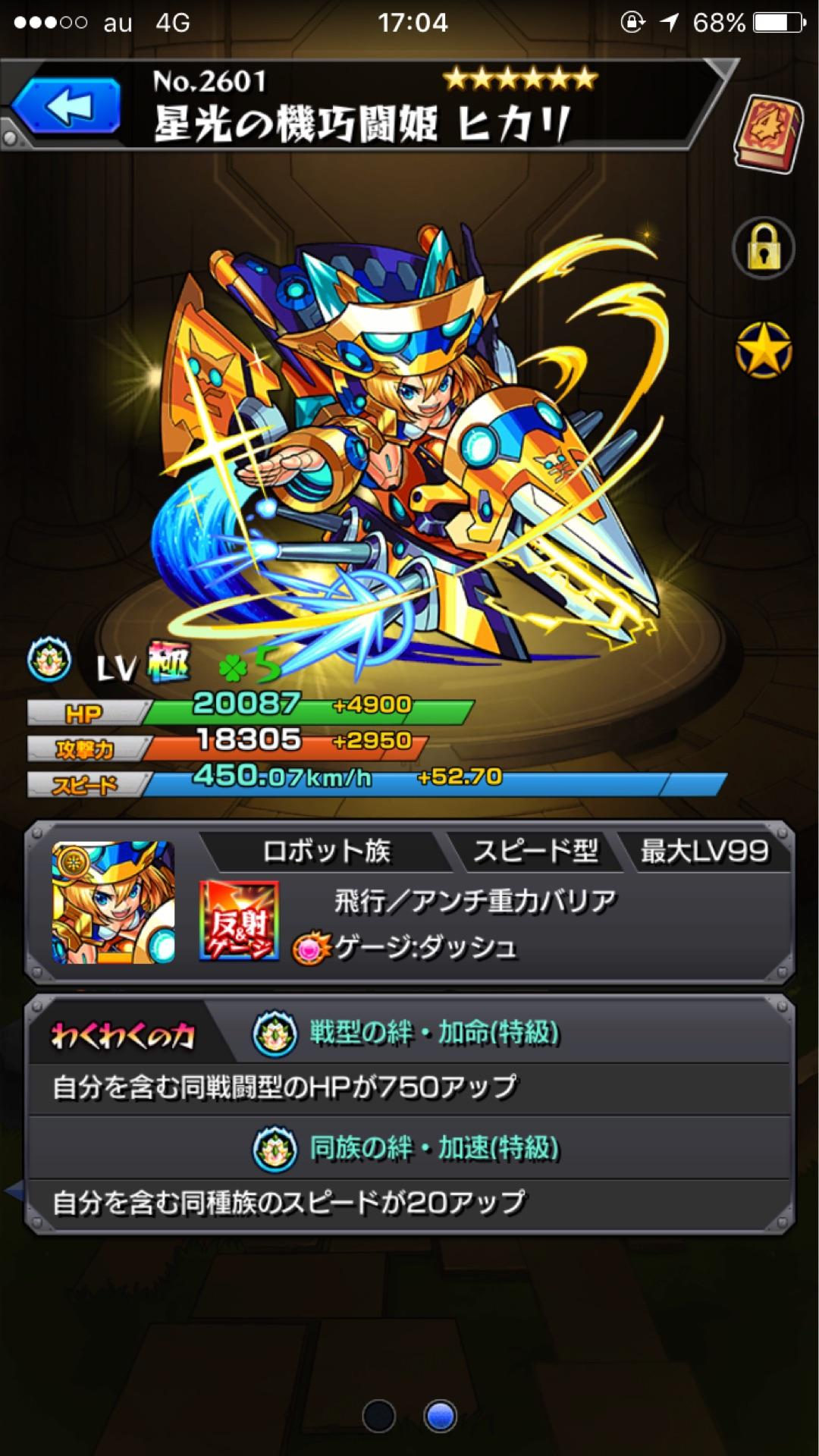819x1456 pixels.
Task: Toggle the padlock lock on this monster
Action: pyautogui.click(x=764, y=249)
